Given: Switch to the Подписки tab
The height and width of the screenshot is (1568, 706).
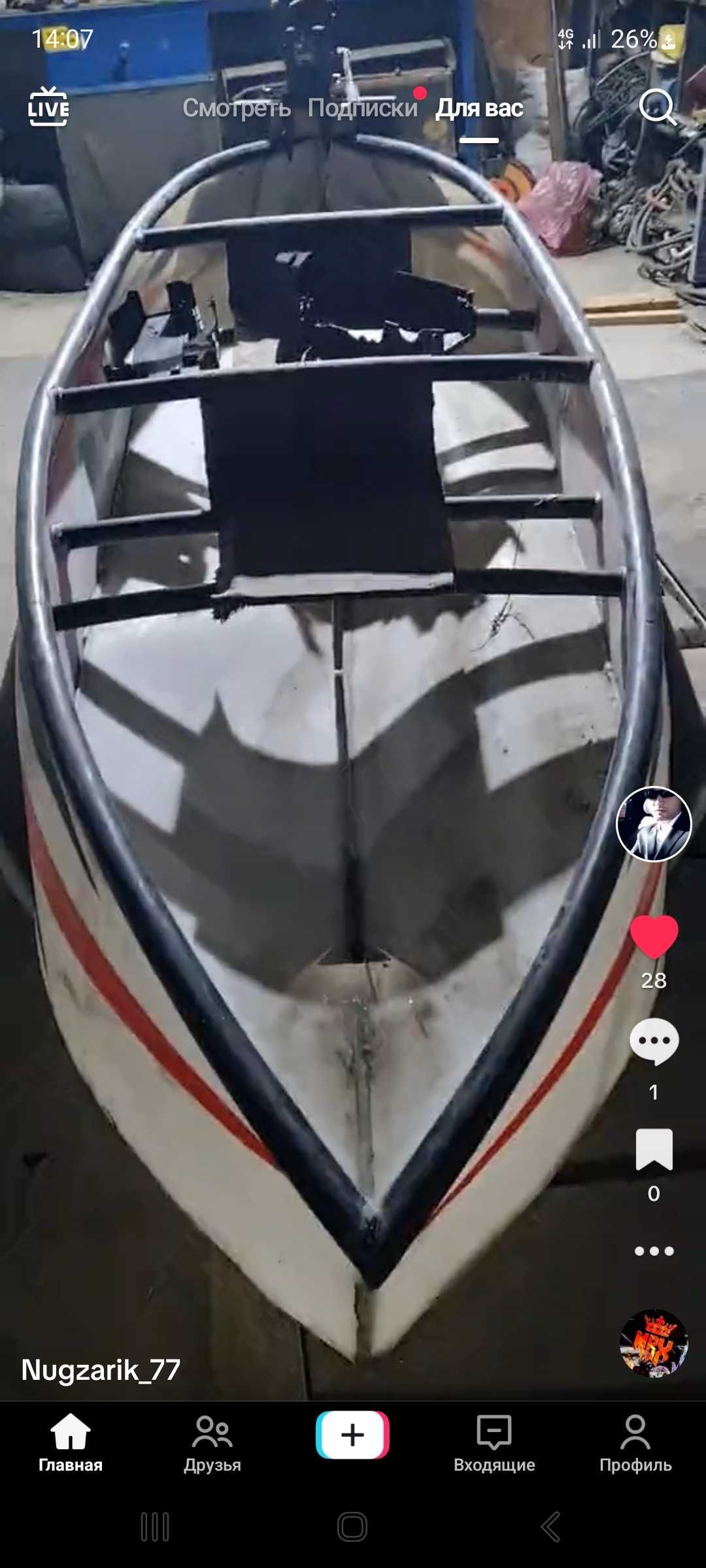Looking at the screenshot, I should [x=363, y=108].
